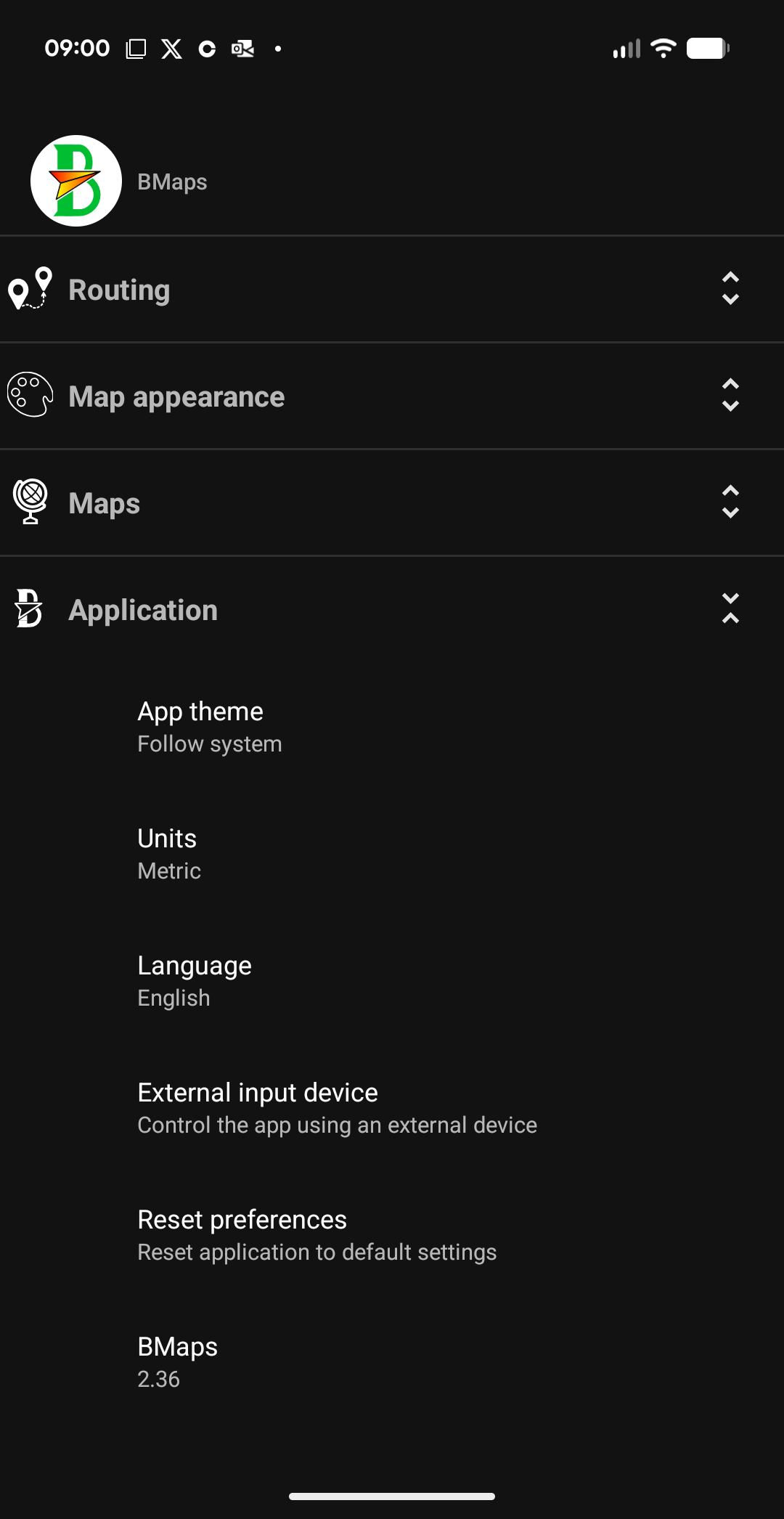Image resolution: width=784 pixels, height=1519 pixels.
Task: Expand the Maps section
Action: pos(392,502)
